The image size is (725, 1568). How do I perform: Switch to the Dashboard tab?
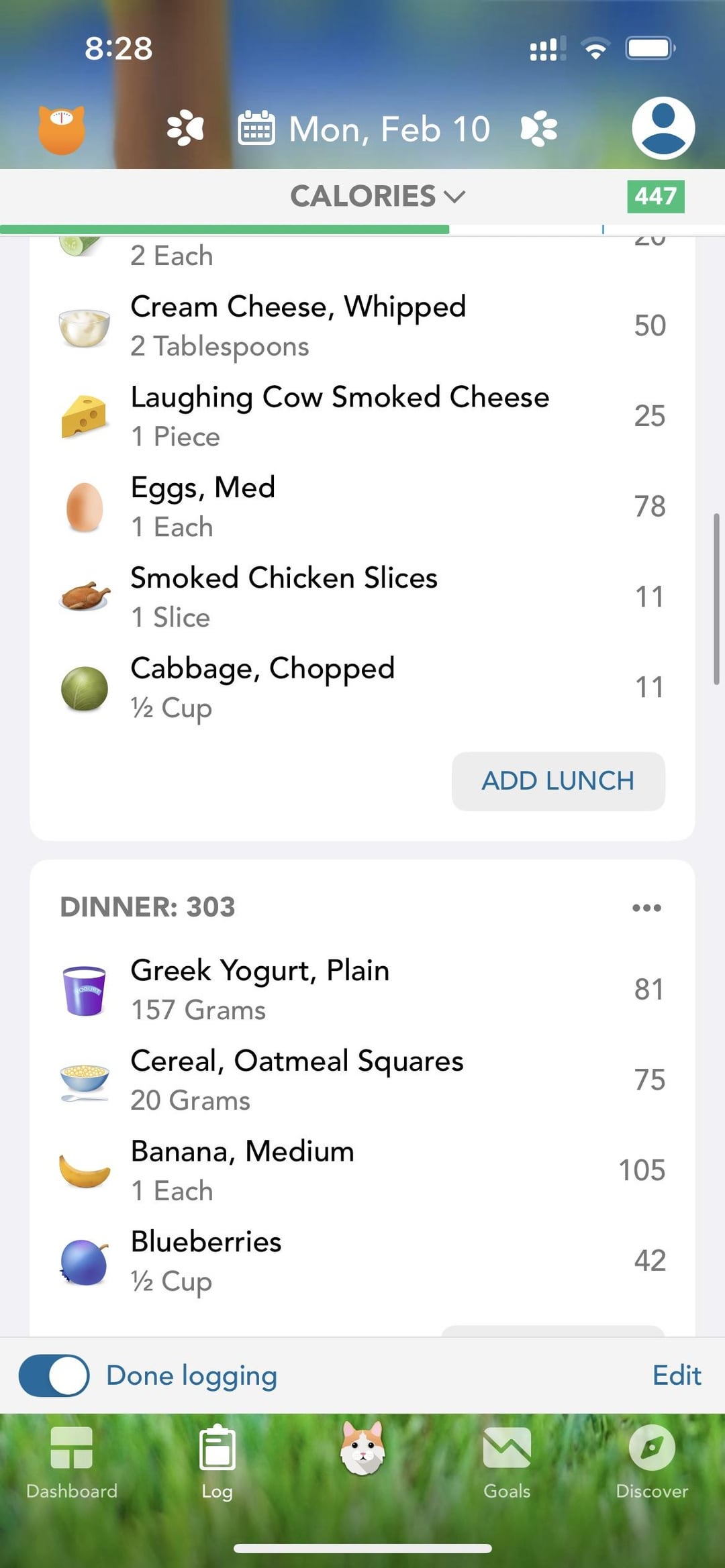point(72,1463)
